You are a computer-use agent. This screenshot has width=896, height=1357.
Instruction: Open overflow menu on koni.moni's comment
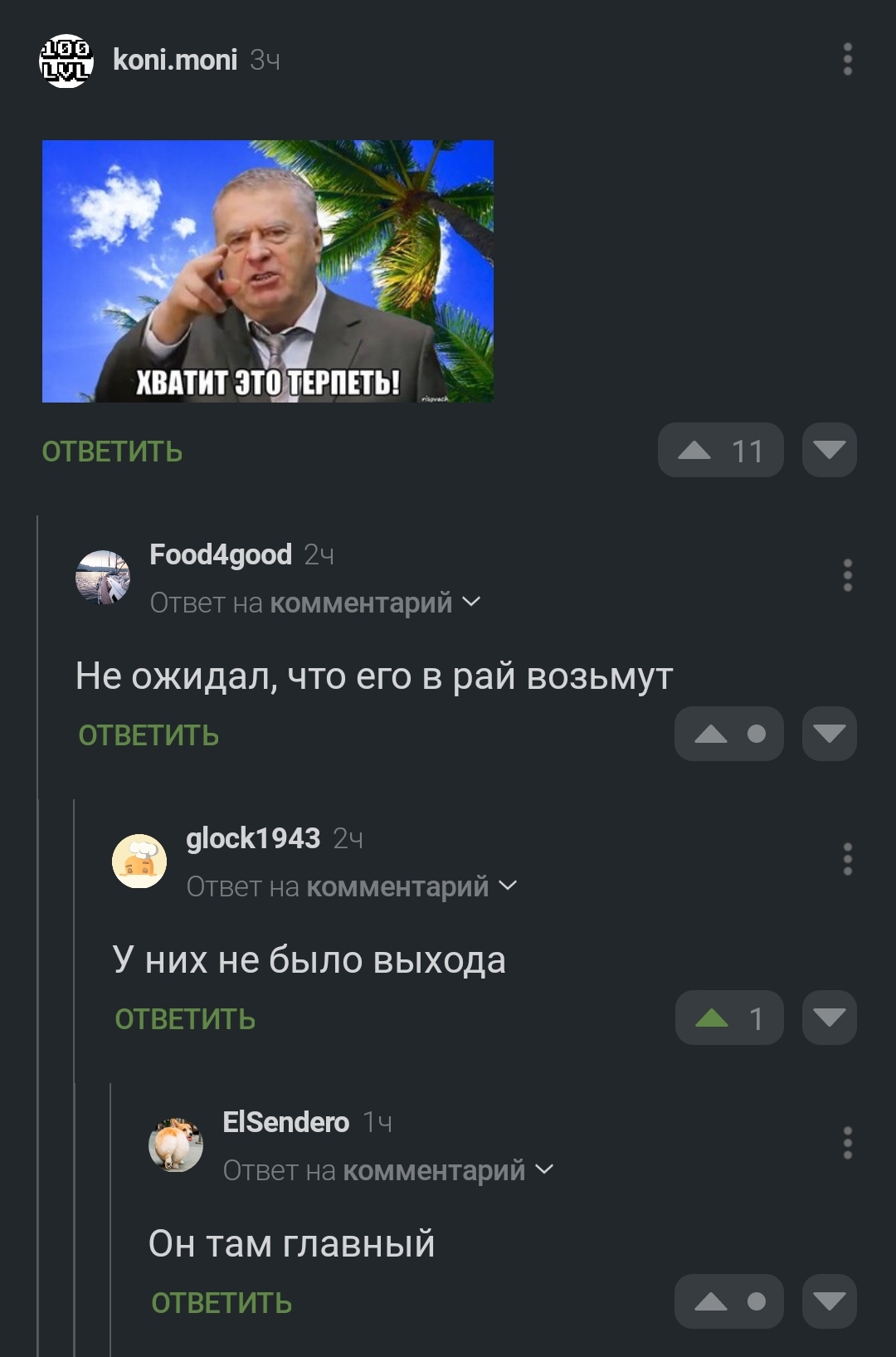coord(847,60)
